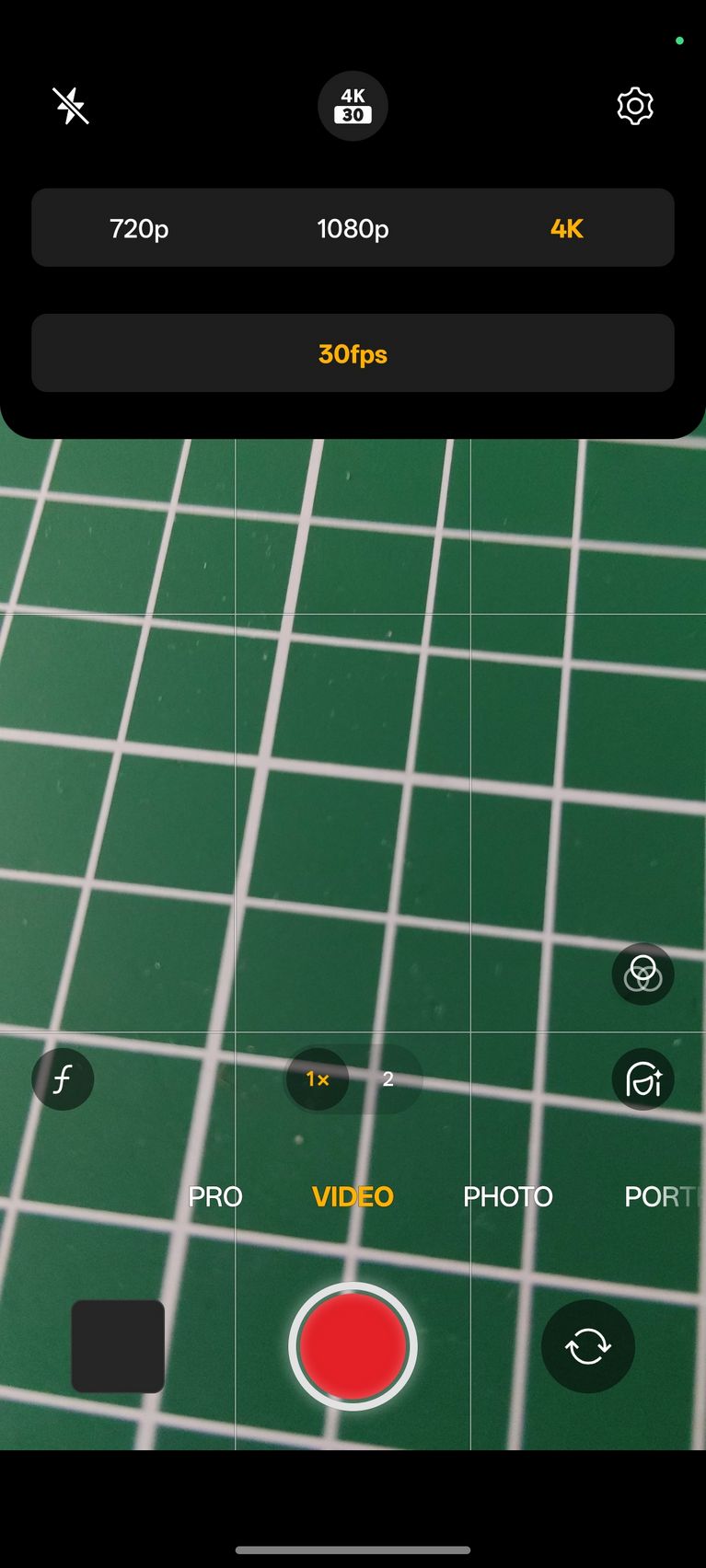Toggle the flash icon
The width and height of the screenshot is (706, 1568).
tap(71, 106)
